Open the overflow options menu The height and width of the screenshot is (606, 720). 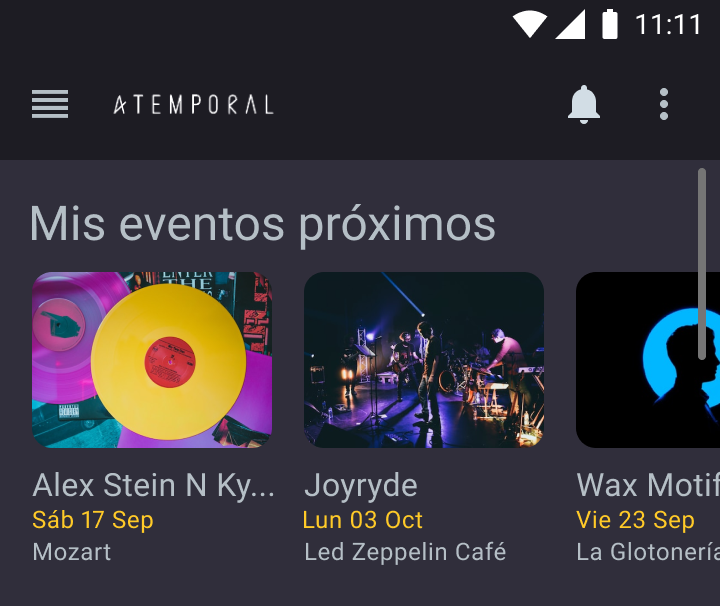tap(664, 104)
